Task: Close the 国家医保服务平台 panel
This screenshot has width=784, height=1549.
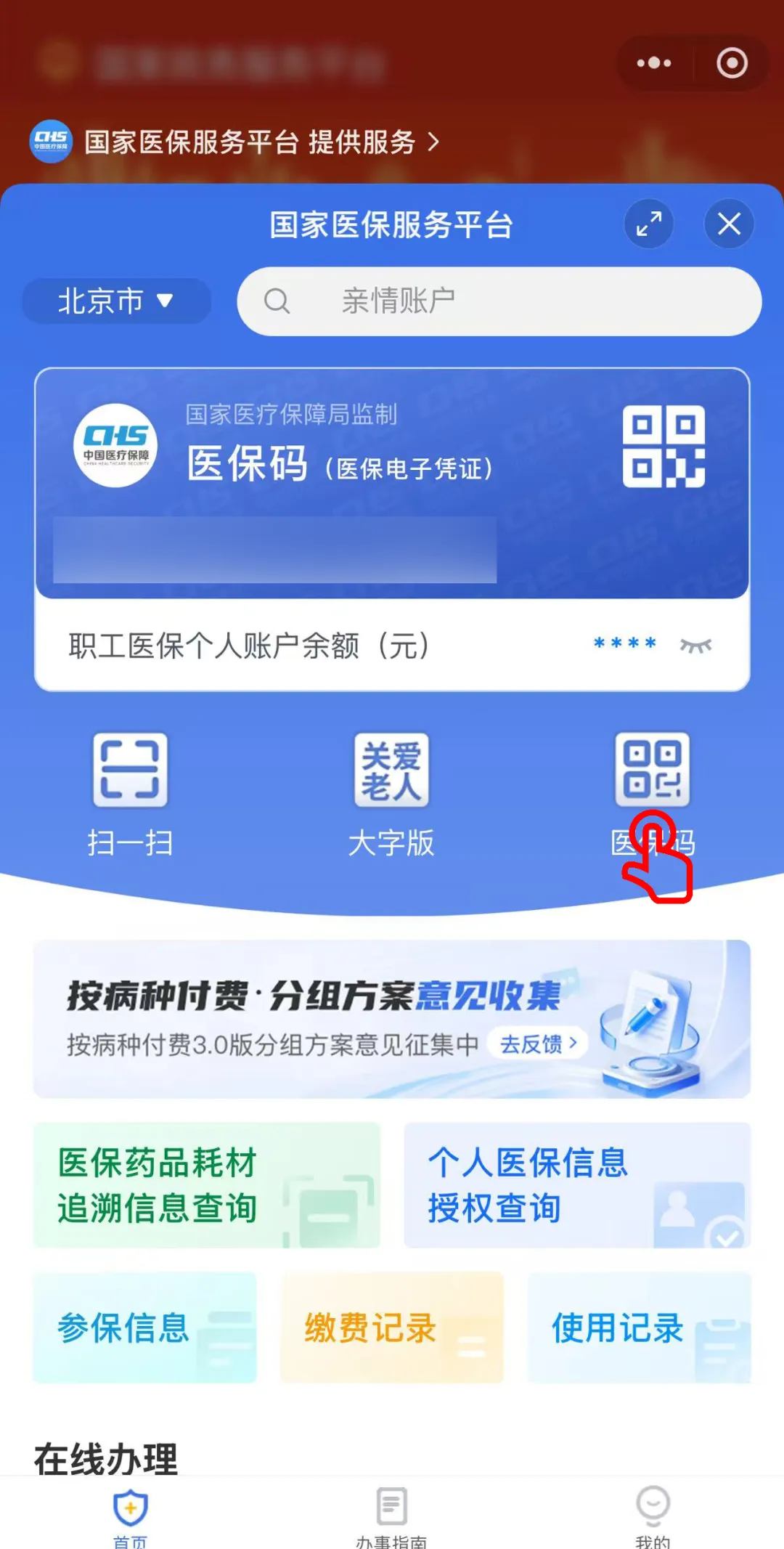Action: click(729, 224)
